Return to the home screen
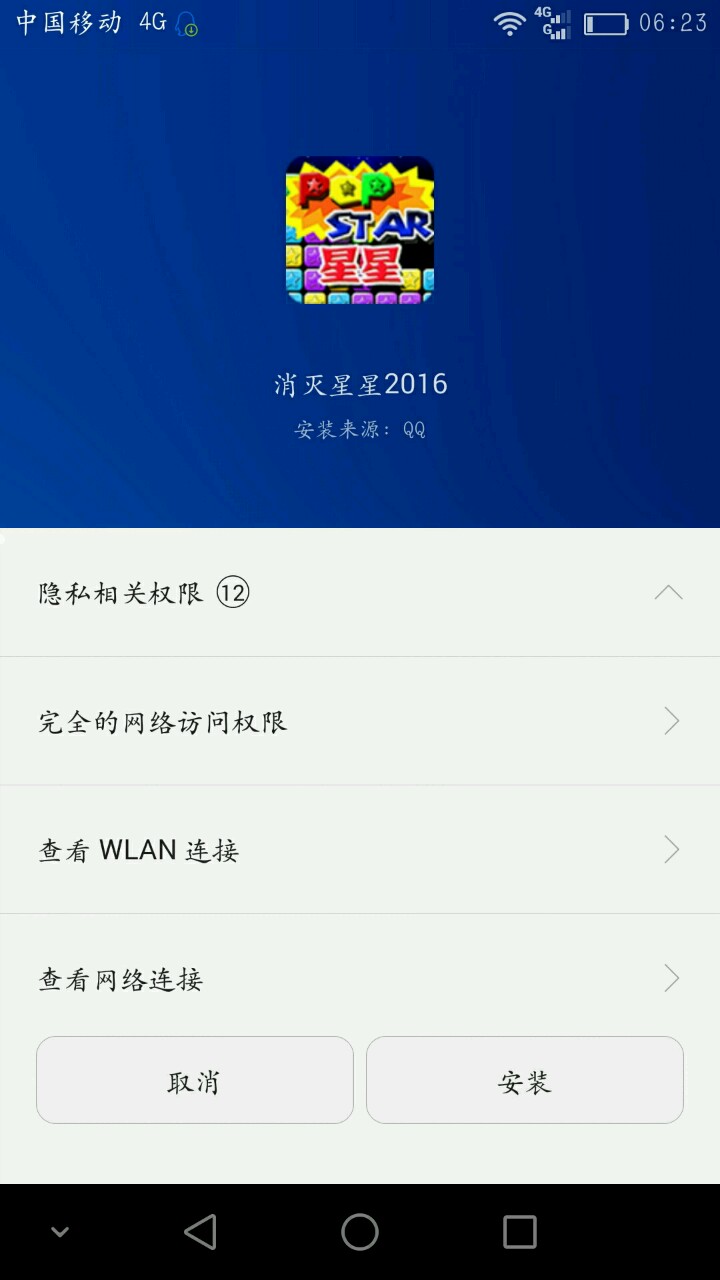Viewport: 720px width, 1280px height. point(360,1232)
